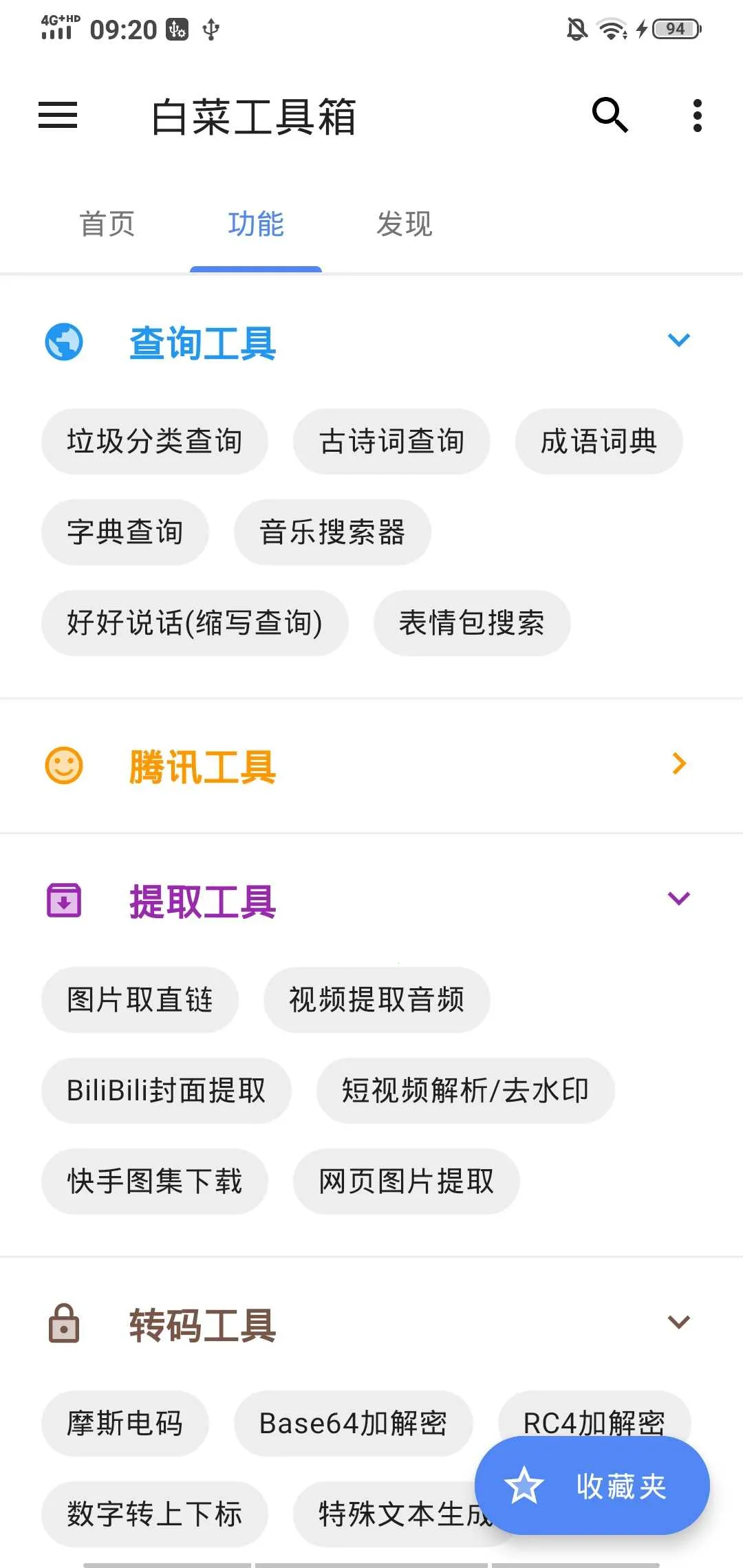Screen dimensions: 743x1568
Task: Open the search icon in app bar
Action: 610,115
